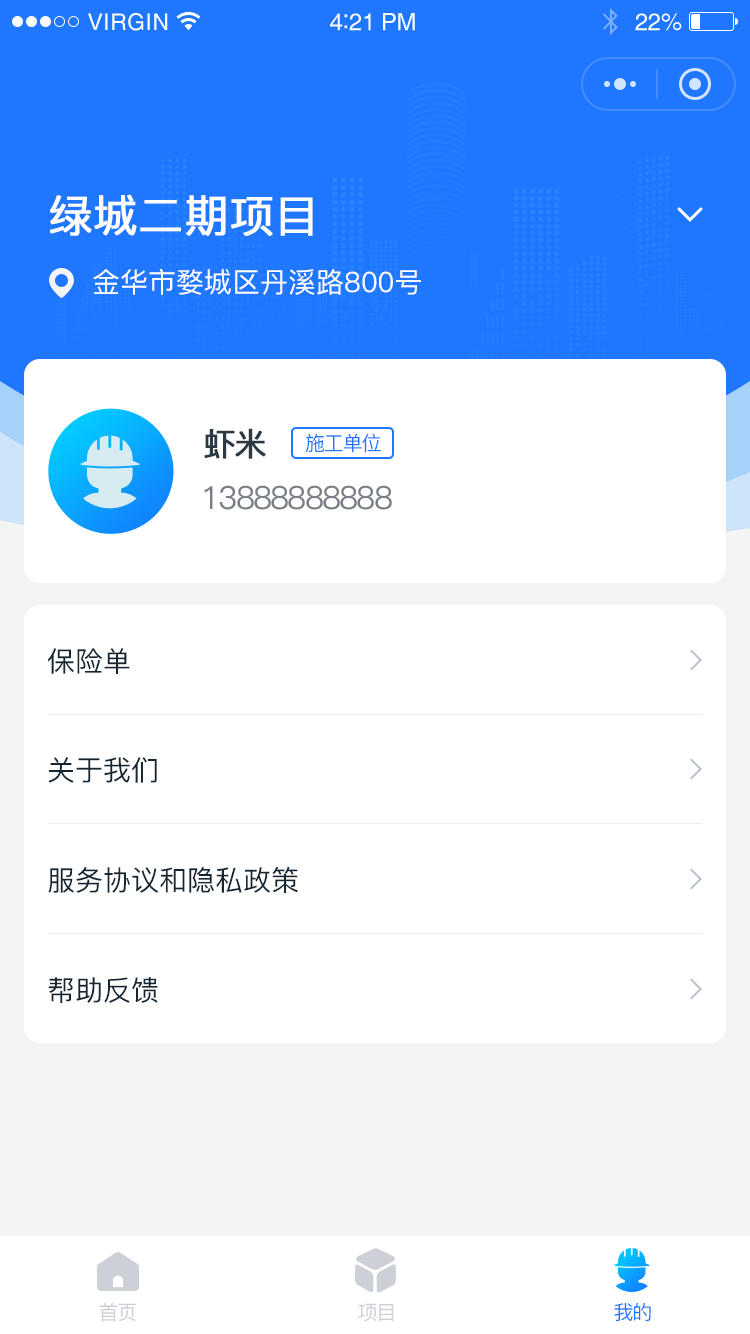Open the mini-program more options (•••) capsule icon
The height and width of the screenshot is (1334, 750).
point(621,84)
